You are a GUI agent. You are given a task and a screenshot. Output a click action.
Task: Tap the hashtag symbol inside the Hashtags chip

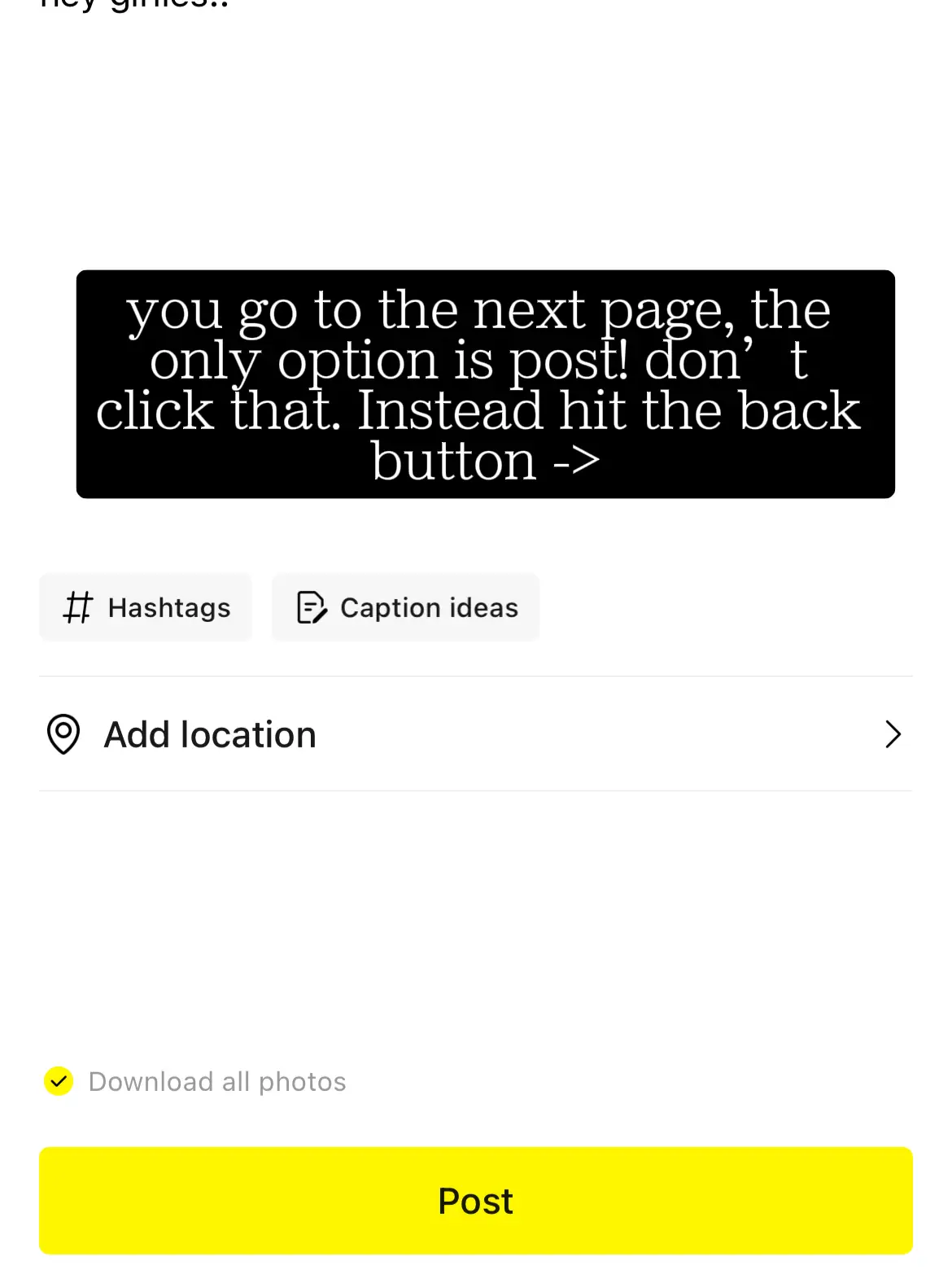(77, 607)
